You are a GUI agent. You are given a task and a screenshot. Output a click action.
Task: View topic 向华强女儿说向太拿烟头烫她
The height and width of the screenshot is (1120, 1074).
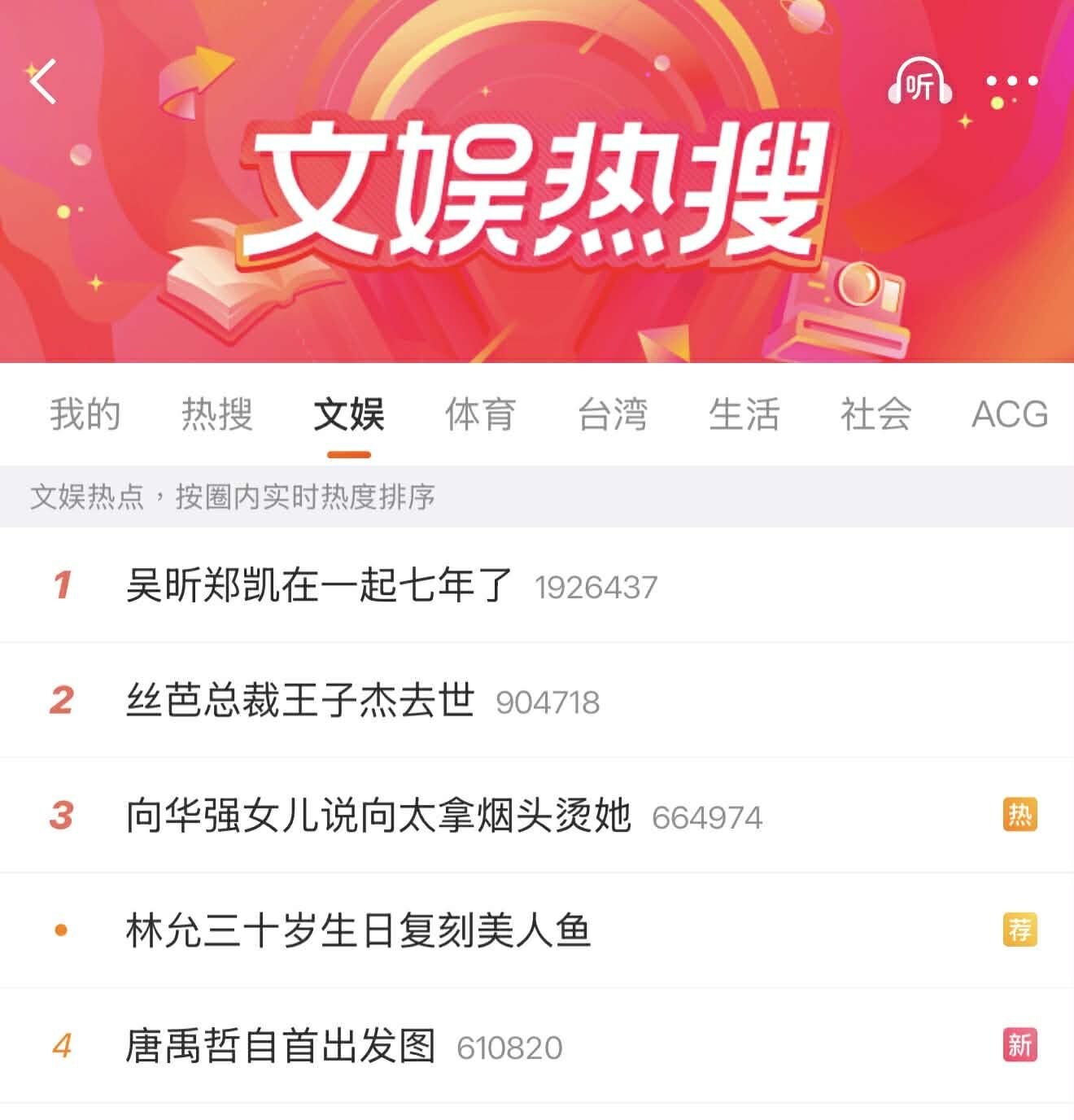pos(378,816)
